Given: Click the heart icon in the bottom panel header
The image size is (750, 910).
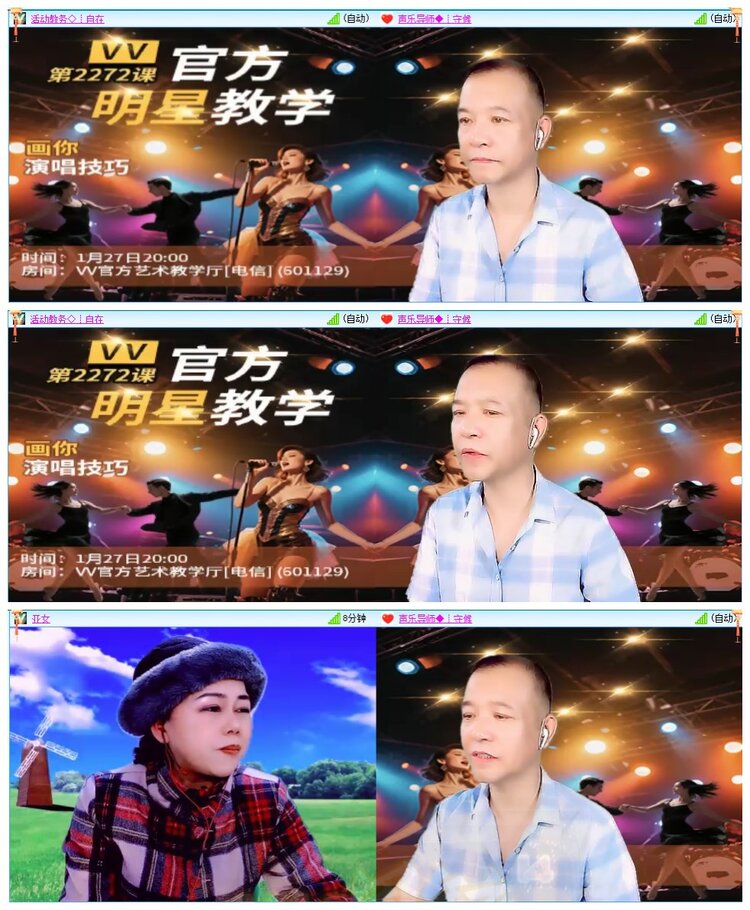Looking at the screenshot, I should (388, 617).
